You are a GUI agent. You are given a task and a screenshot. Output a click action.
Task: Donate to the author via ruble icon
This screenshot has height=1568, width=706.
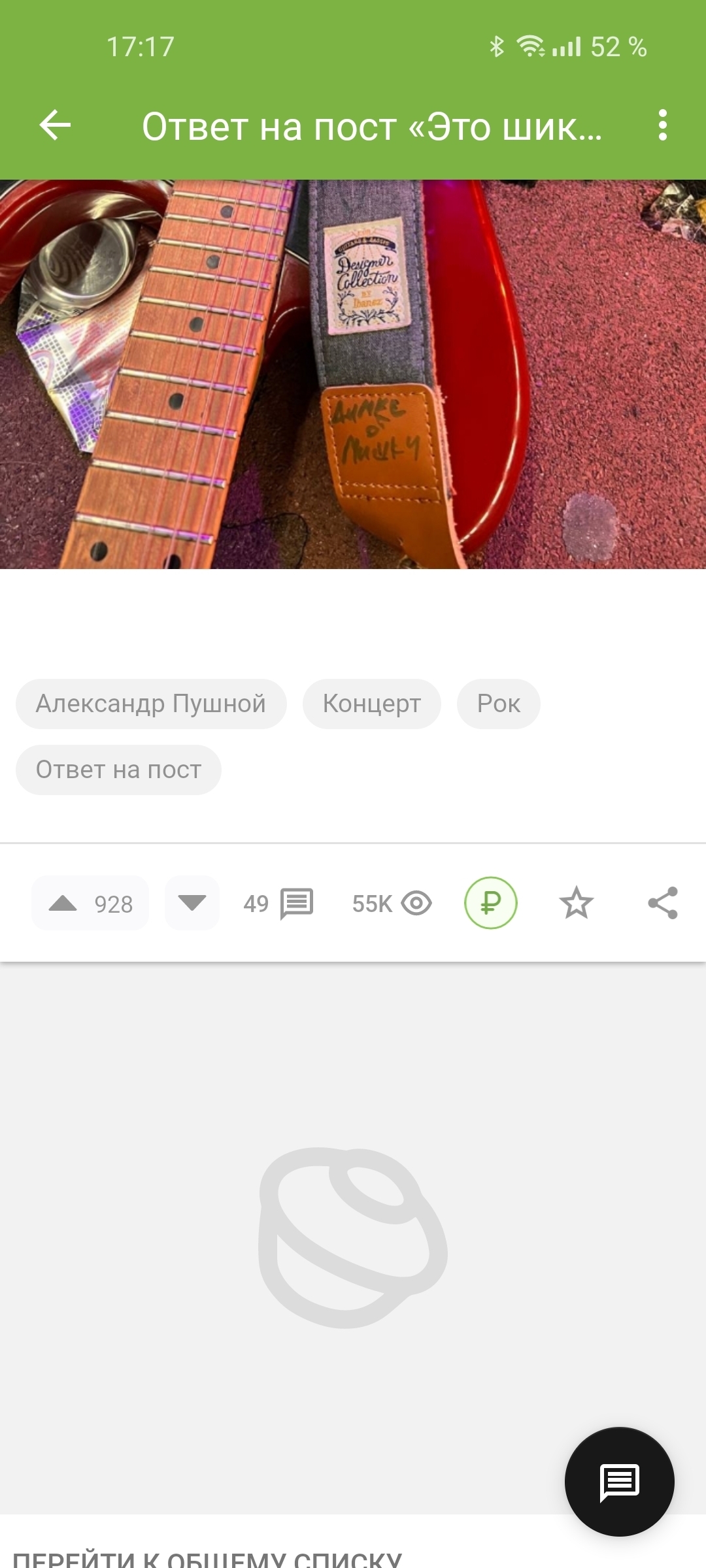tap(490, 904)
